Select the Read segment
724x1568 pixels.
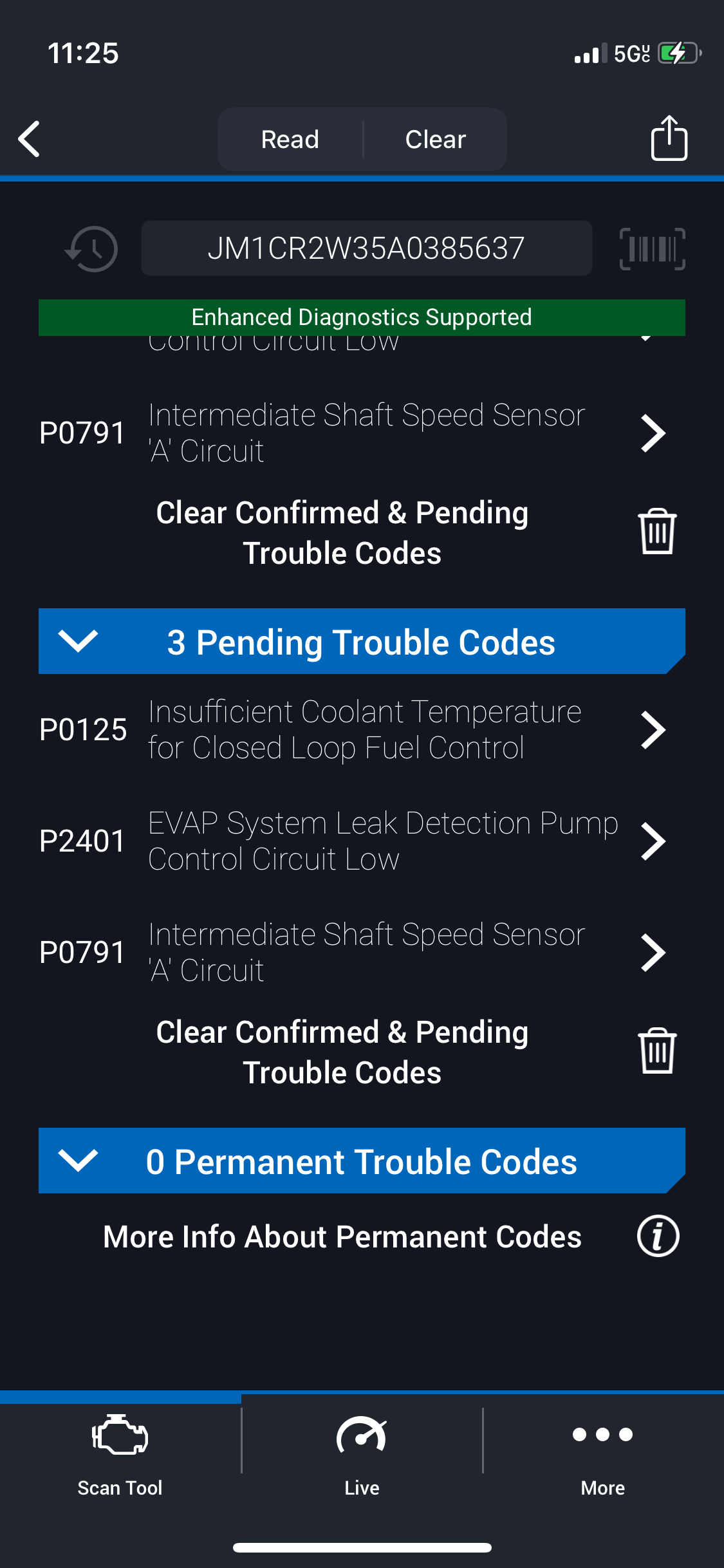tap(290, 139)
